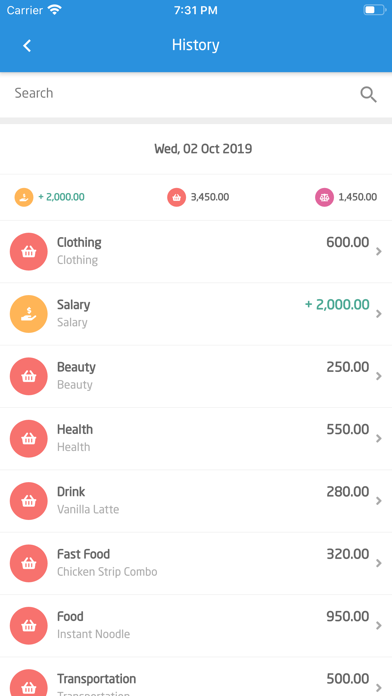Image resolution: width=392 pixels, height=696 pixels.
Task: Open the Transportation 500.00 entry
Action: [196, 677]
